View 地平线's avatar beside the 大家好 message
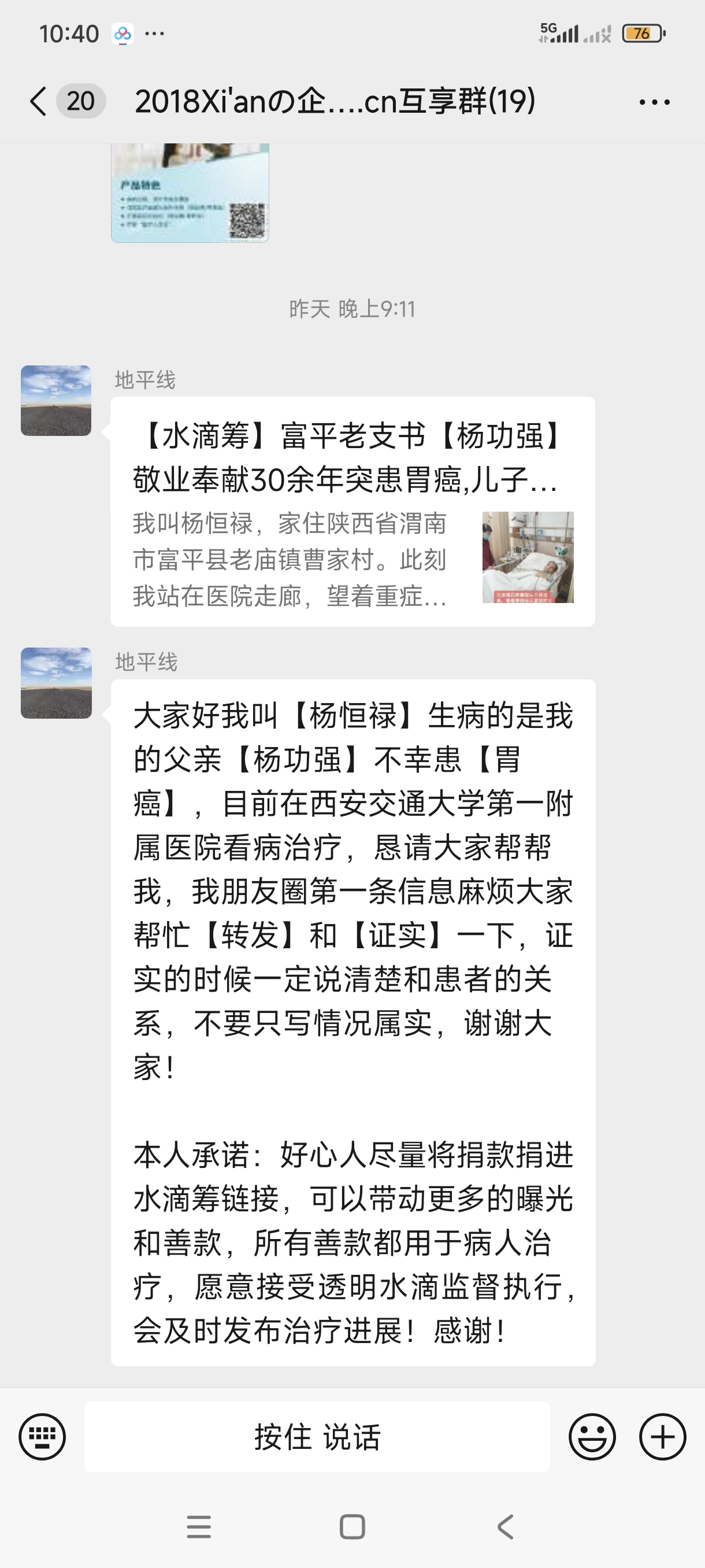The image size is (705, 1568). pyautogui.click(x=56, y=683)
